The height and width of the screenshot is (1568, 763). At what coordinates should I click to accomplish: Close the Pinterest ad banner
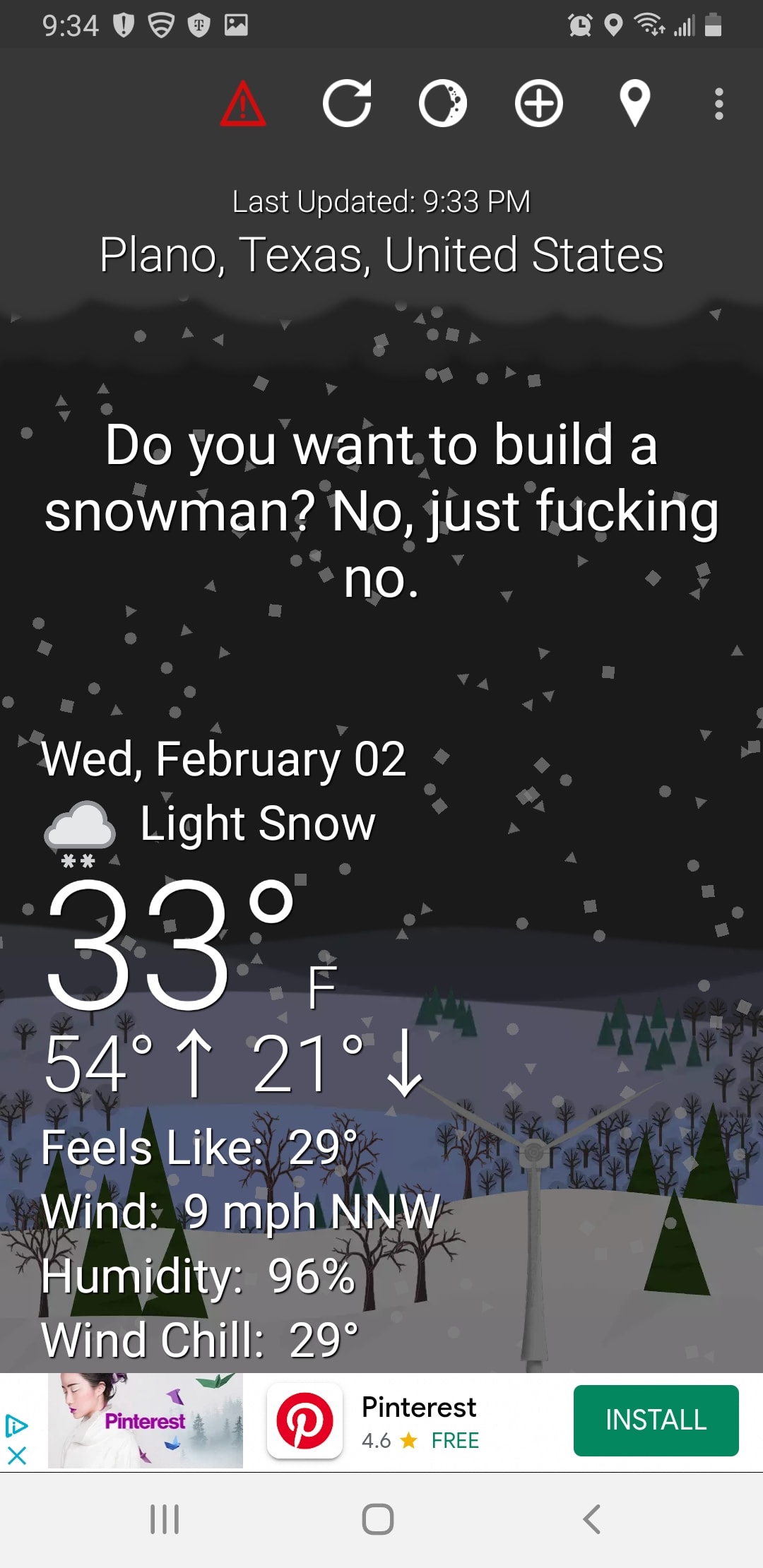(x=17, y=1456)
